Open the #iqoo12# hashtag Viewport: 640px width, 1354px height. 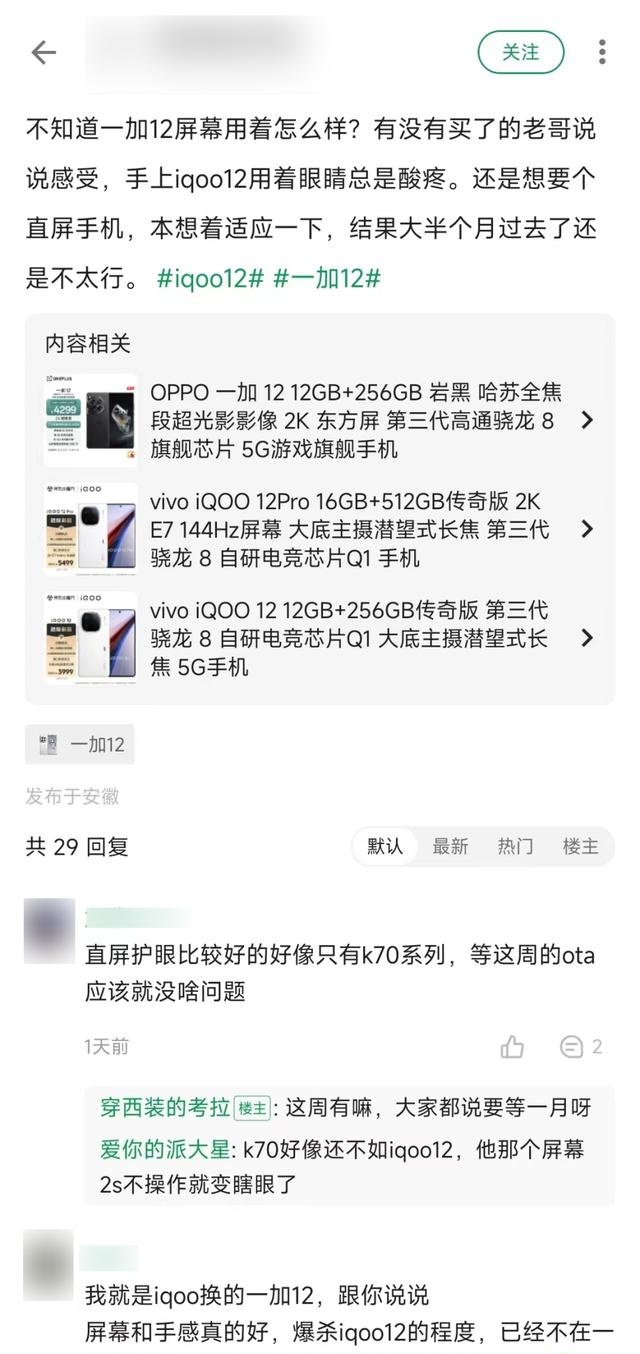(x=209, y=278)
